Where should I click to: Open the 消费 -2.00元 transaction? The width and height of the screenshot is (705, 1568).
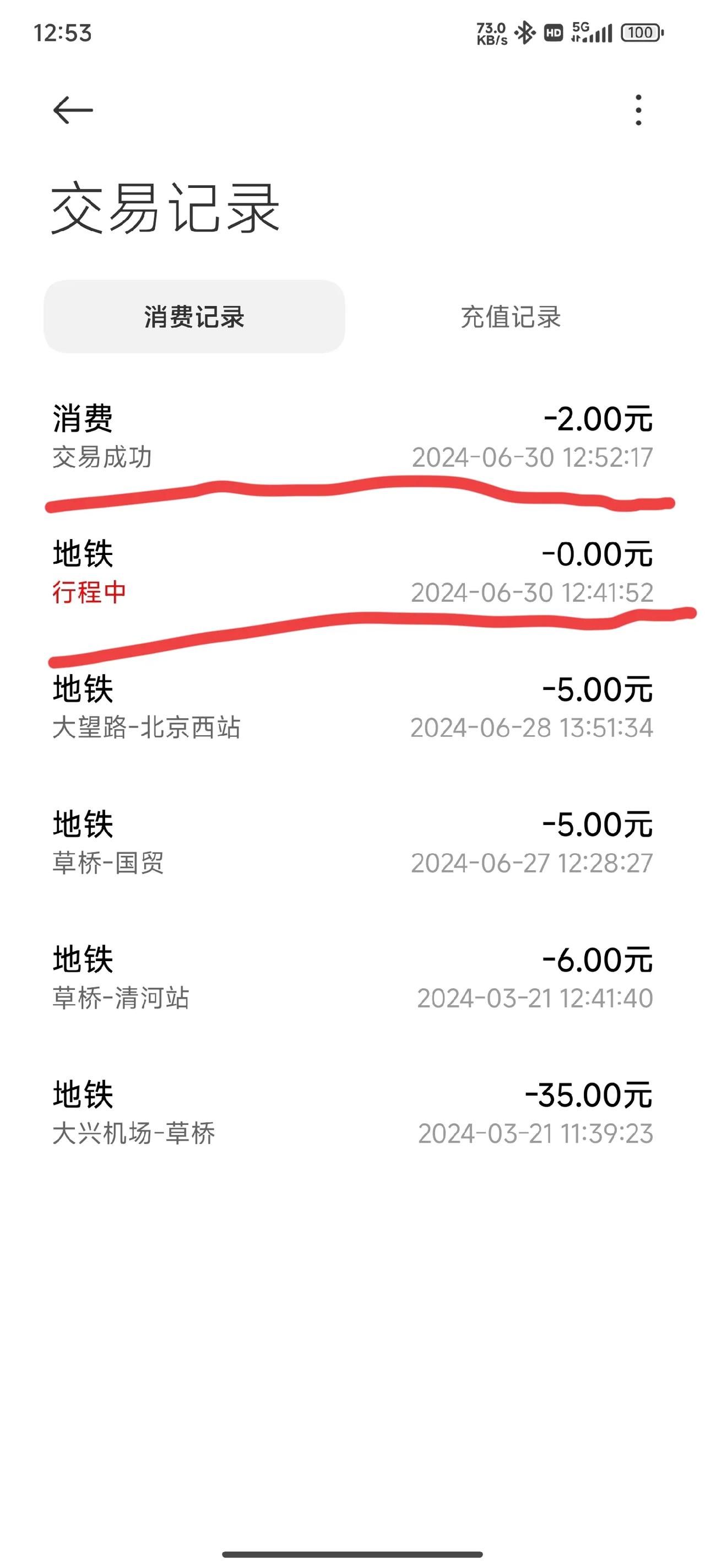click(352, 437)
